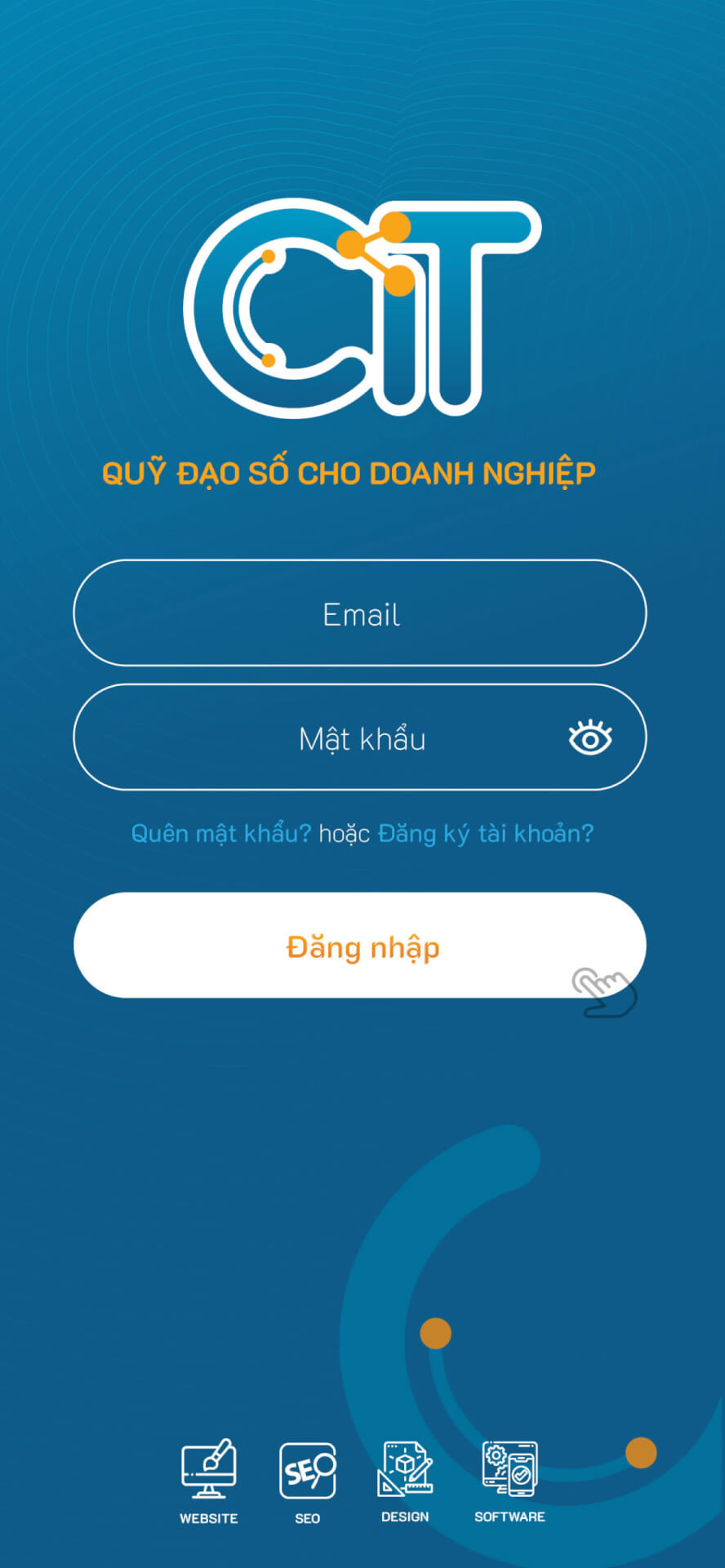This screenshot has height=1568, width=725.
Task: Tap the Email input field
Action: click(360, 613)
